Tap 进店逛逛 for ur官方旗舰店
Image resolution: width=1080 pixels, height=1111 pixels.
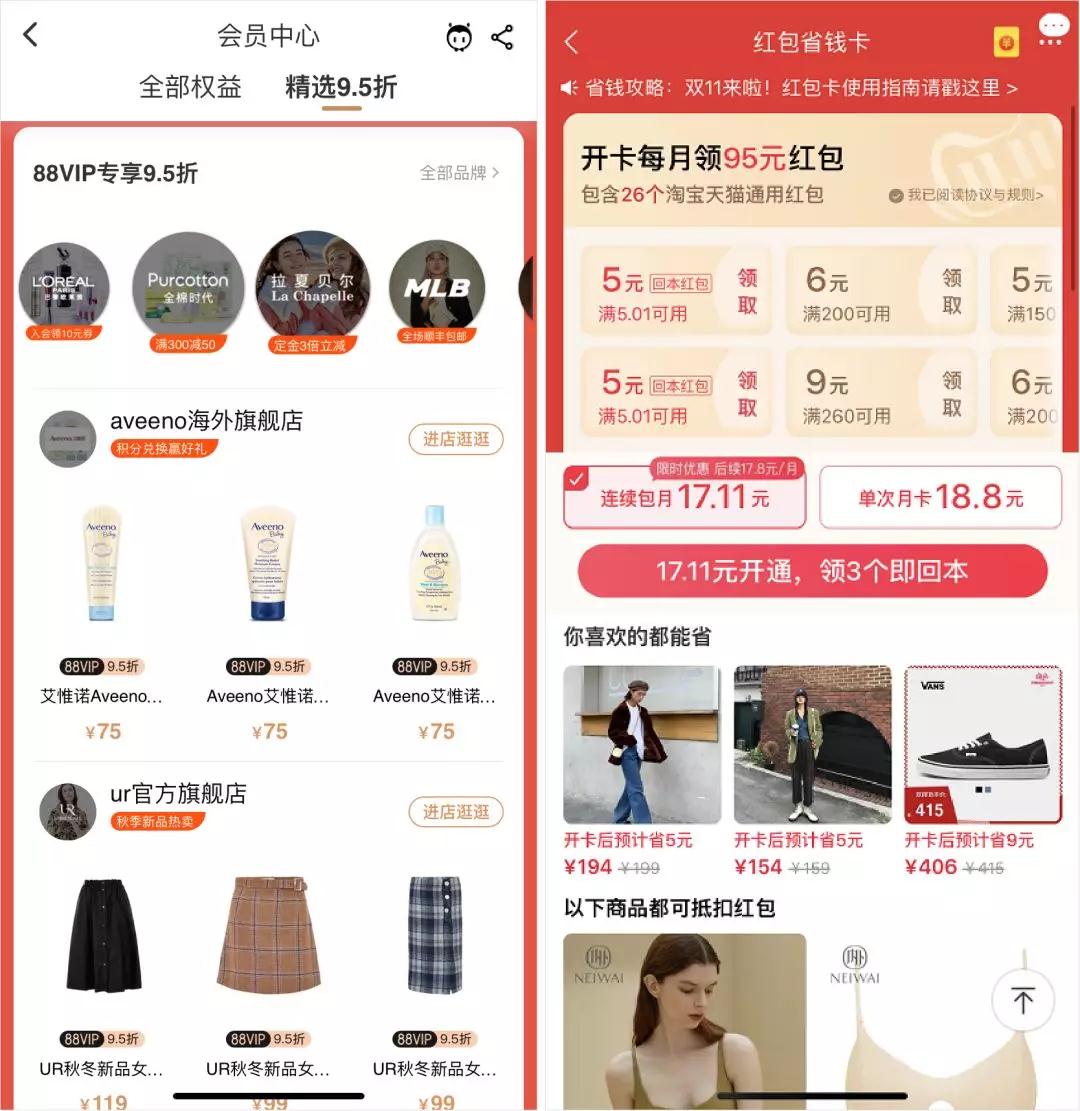tap(456, 812)
